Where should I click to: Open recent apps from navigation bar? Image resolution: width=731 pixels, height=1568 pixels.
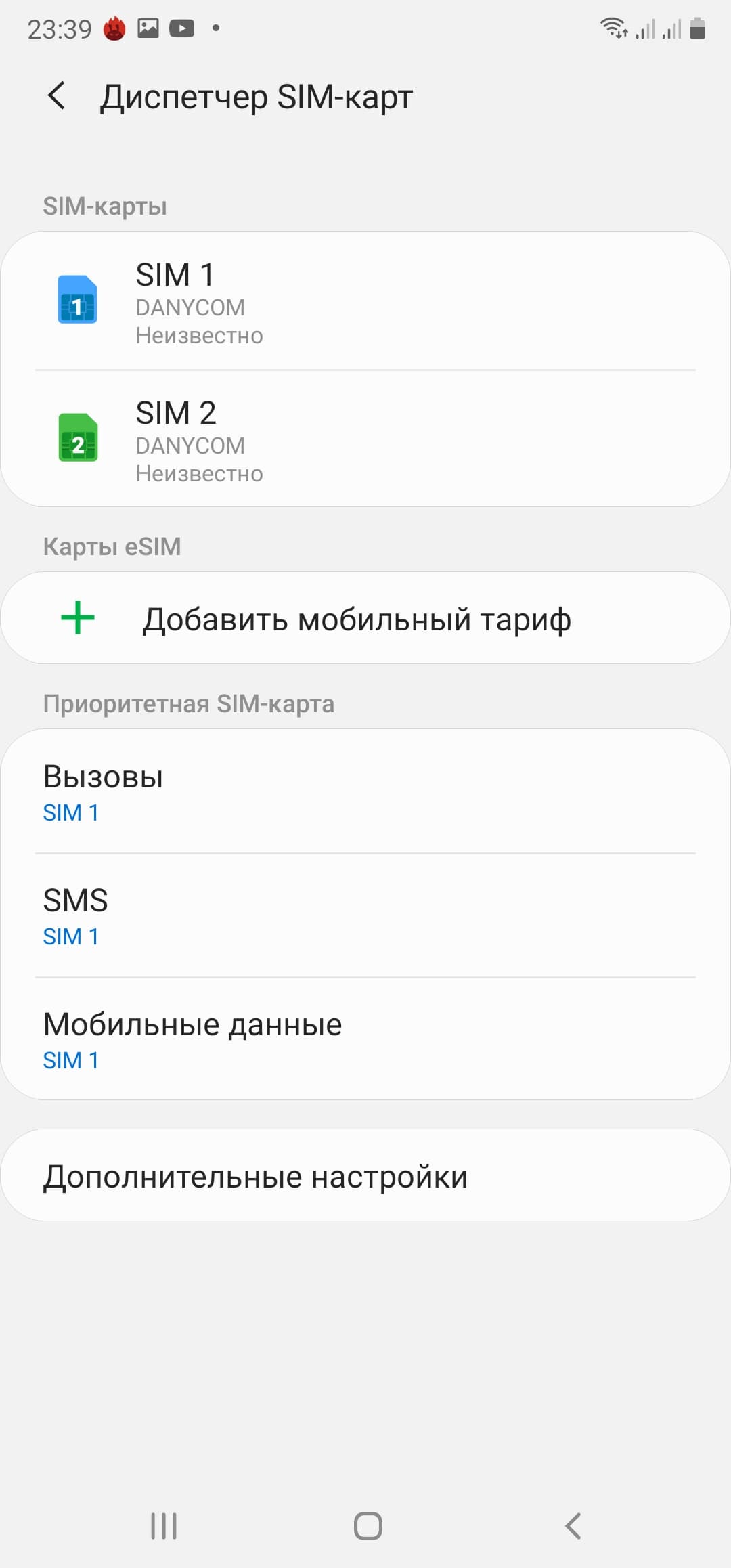[x=164, y=1526]
